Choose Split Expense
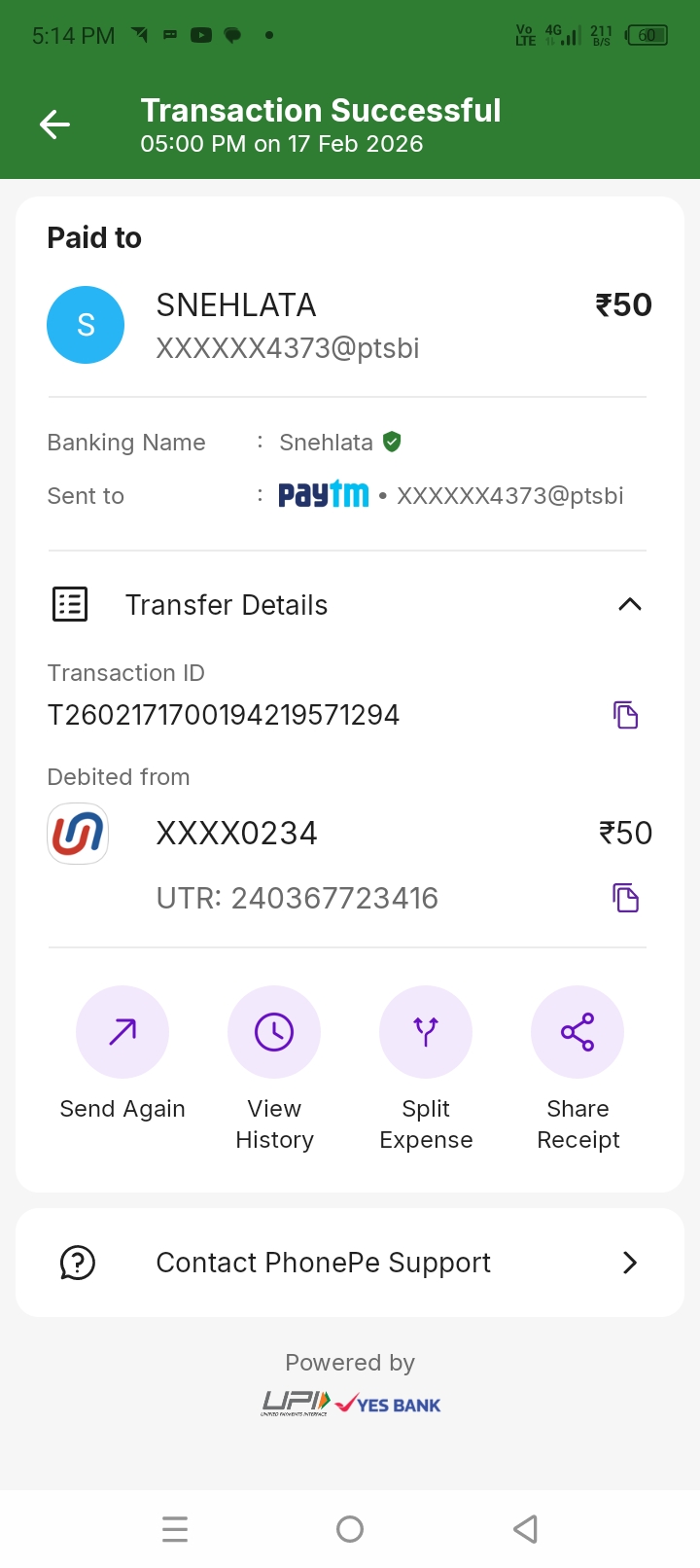 click(426, 1032)
